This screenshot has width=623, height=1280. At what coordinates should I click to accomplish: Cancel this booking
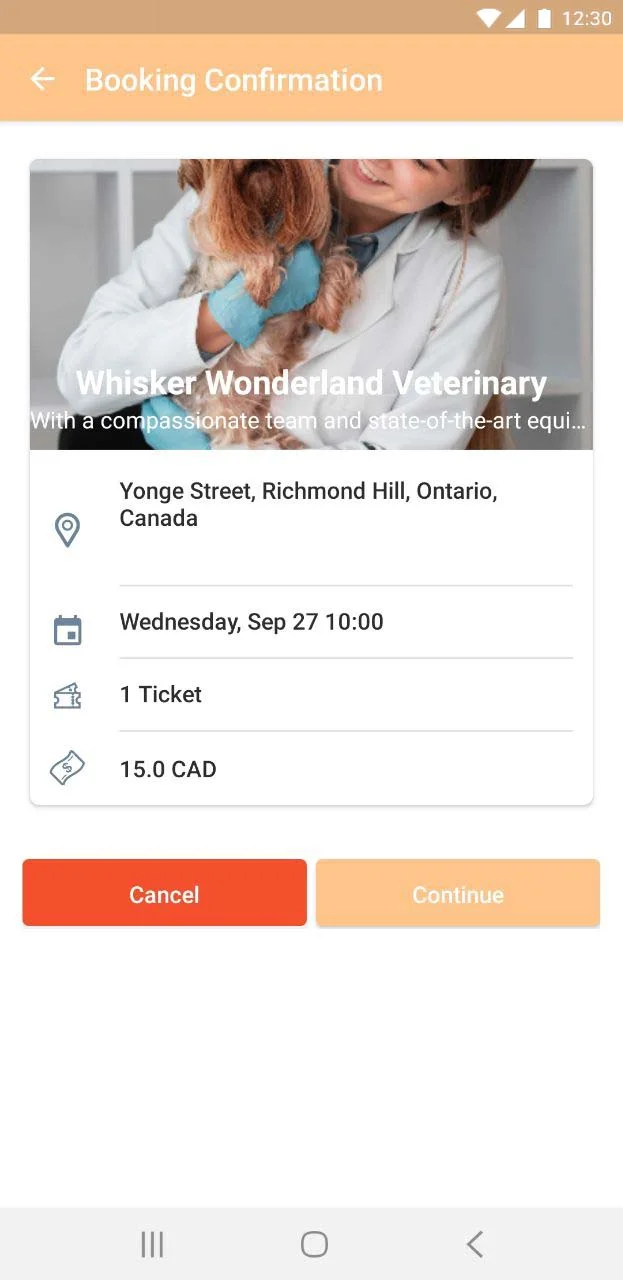164,893
